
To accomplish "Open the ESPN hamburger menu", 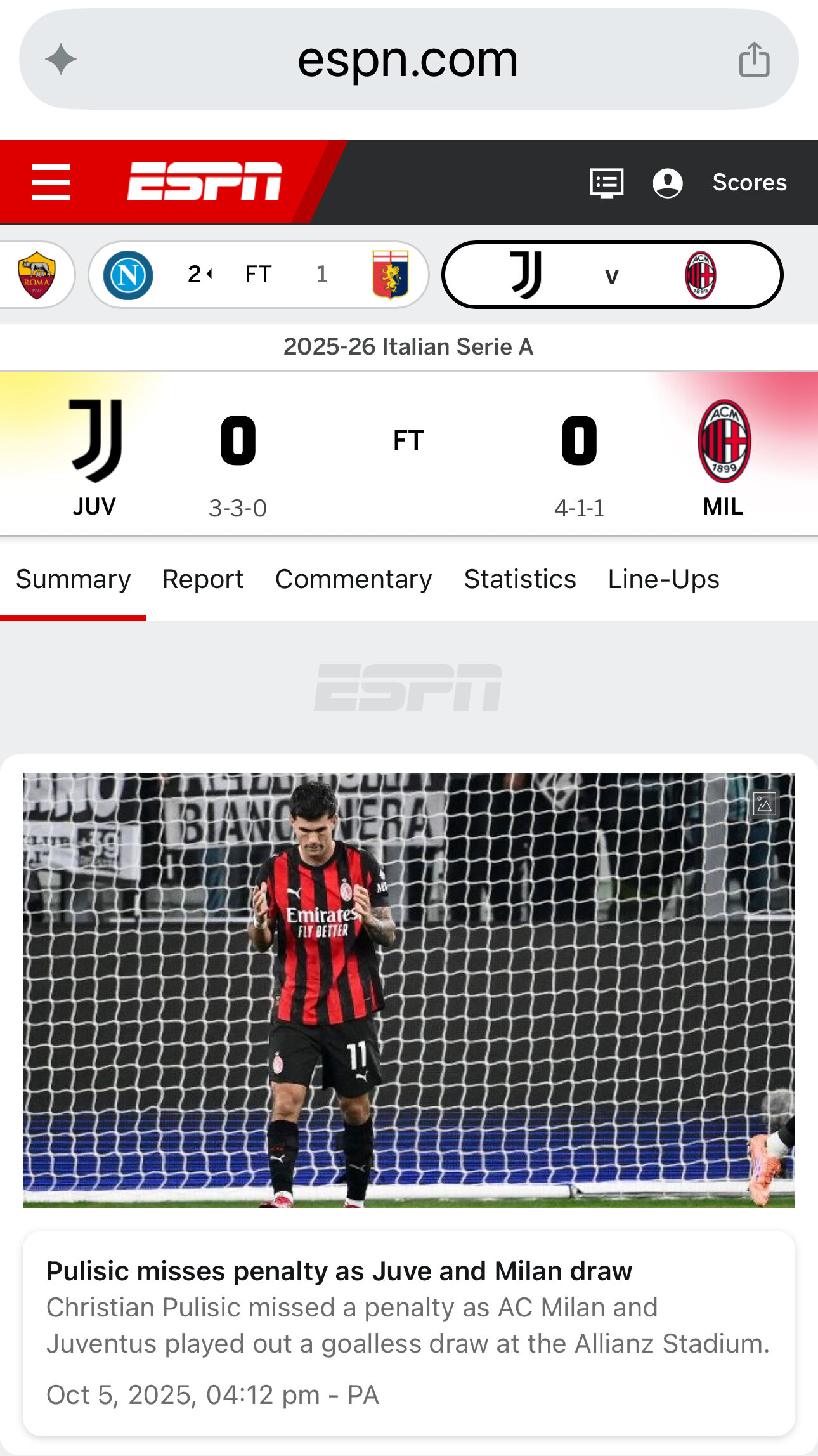I will pos(51,183).
